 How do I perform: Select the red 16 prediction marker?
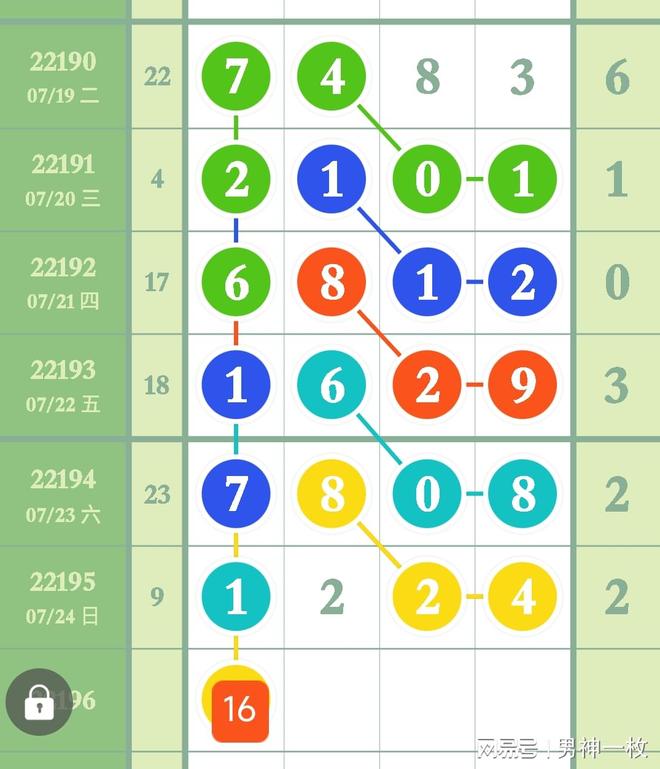(240, 709)
